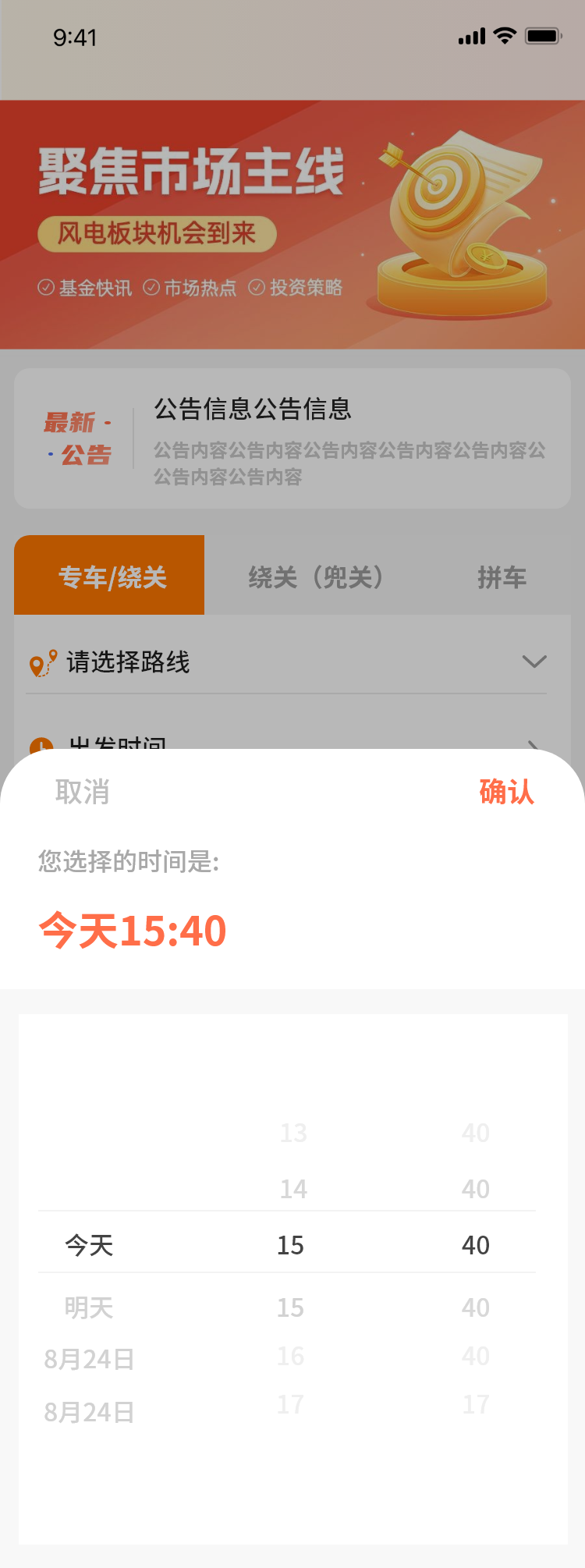The height and width of the screenshot is (1568, 585).
Task: Choose hour 14 in the picker
Action: point(293,1189)
